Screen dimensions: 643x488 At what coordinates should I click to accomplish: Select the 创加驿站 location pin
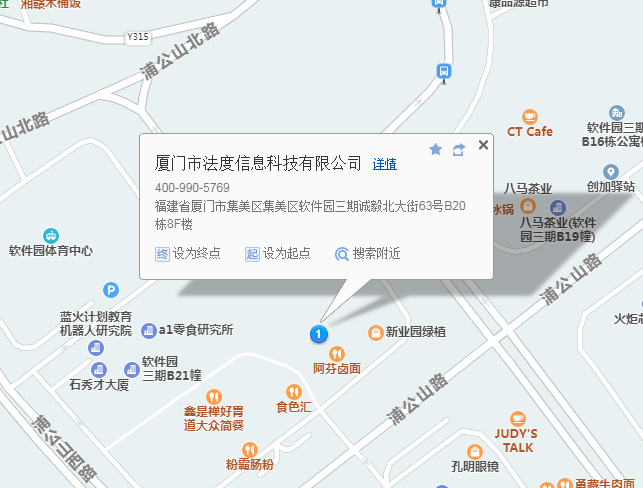click(610, 171)
